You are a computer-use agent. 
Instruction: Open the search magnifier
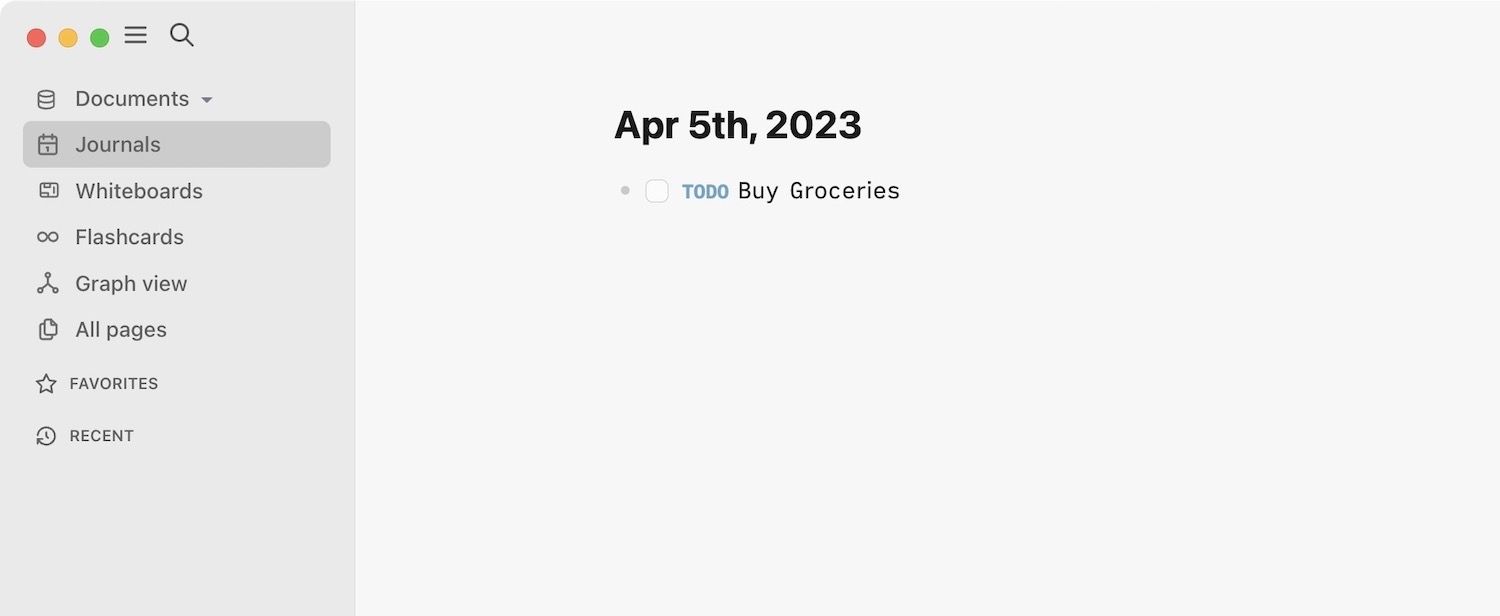coord(181,36)
